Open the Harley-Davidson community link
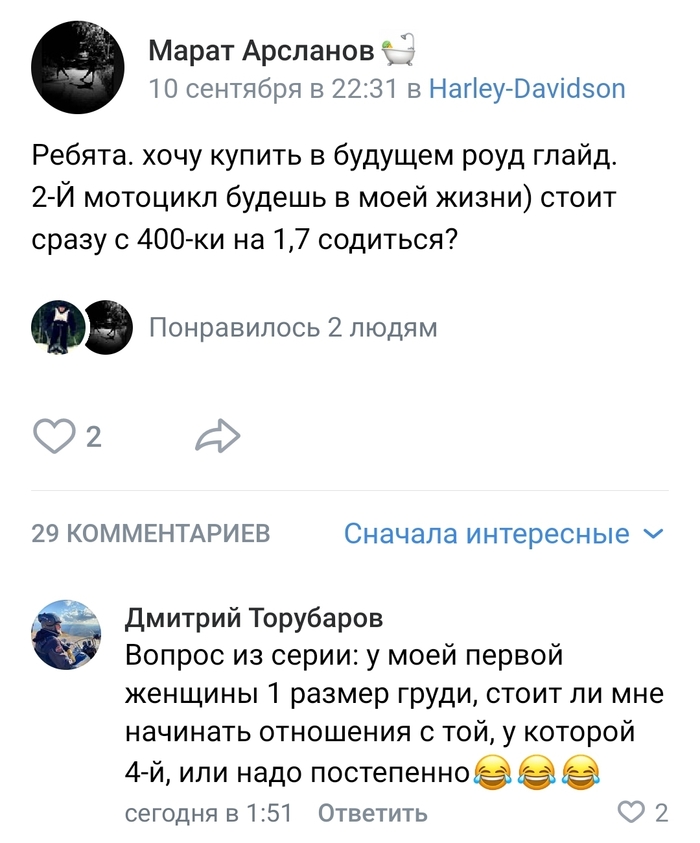The image size is (700, 843). (526, 89)
